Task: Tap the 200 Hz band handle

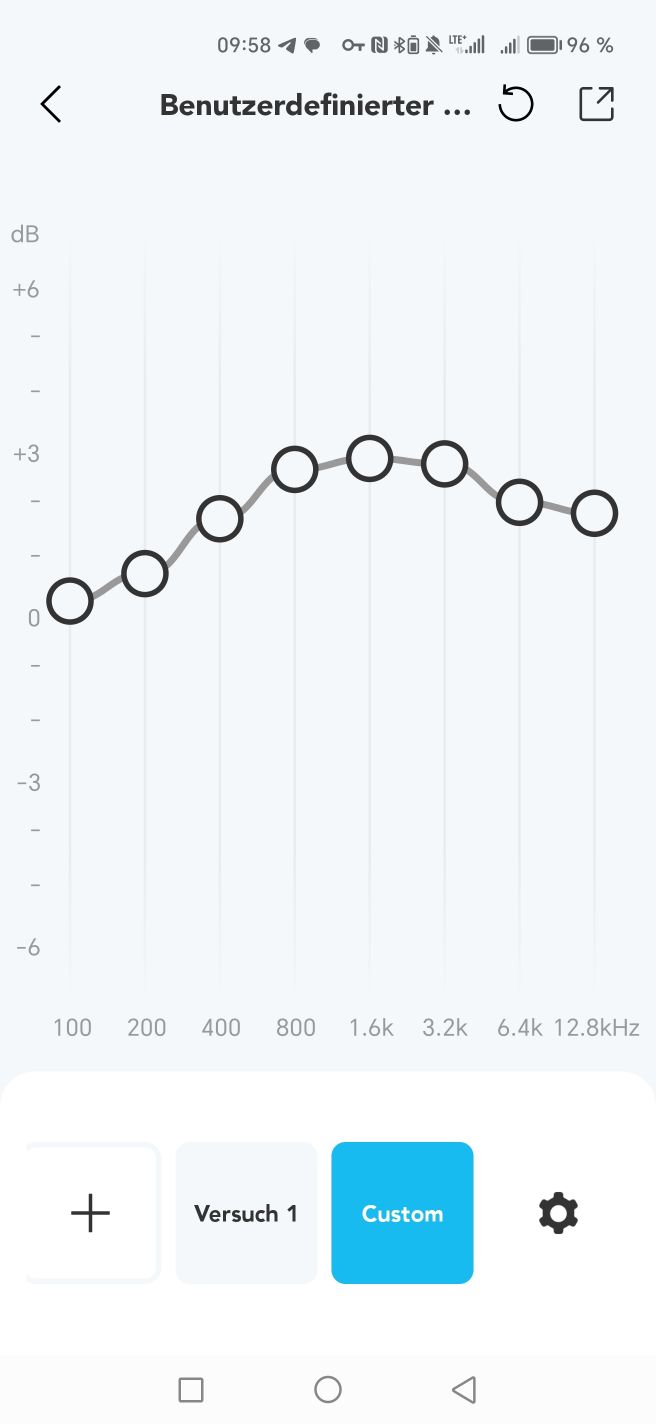Action: 144,574
